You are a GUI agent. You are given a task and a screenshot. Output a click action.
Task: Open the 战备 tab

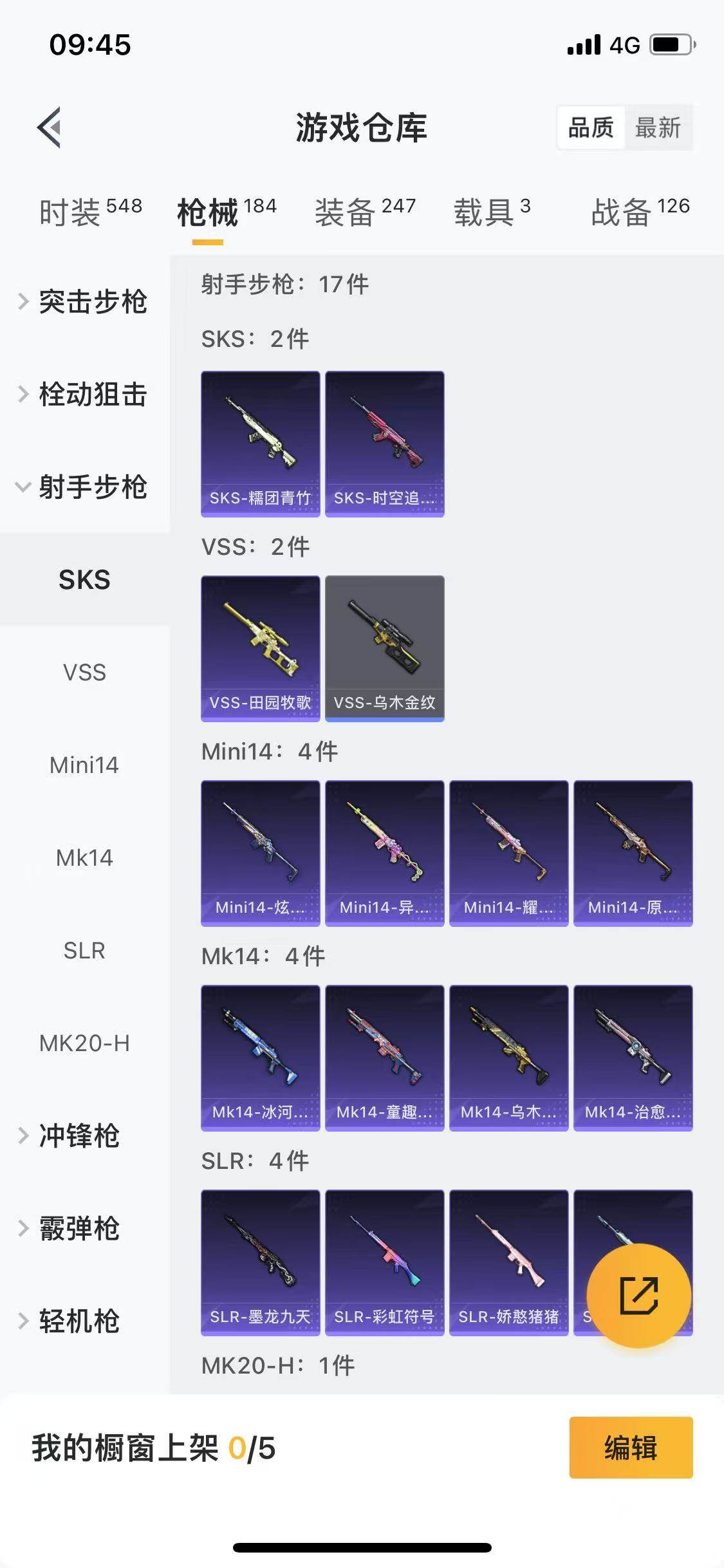[640, 212]
